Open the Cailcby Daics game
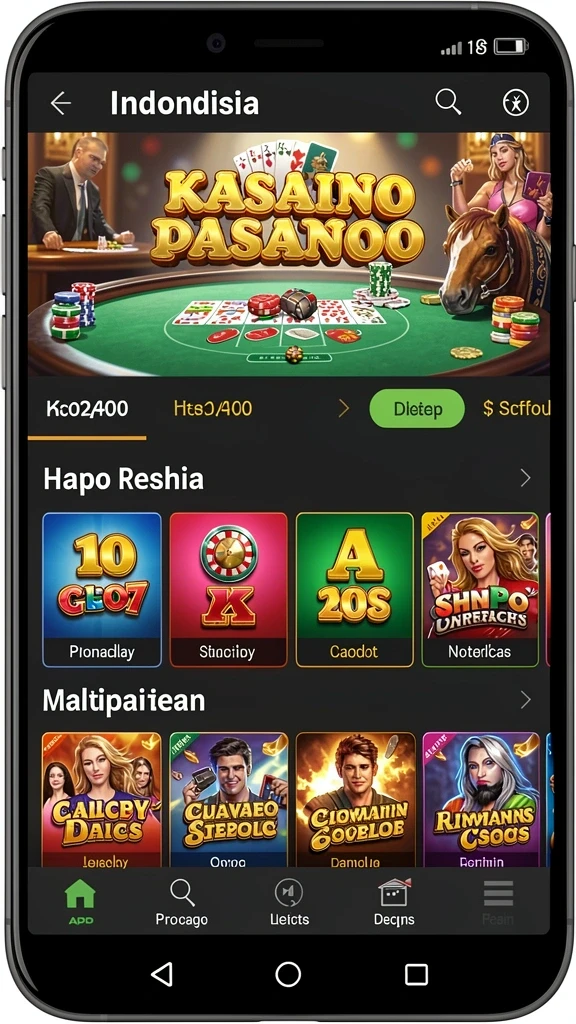Screen dimensions: 576x1024 pos(101,800)
